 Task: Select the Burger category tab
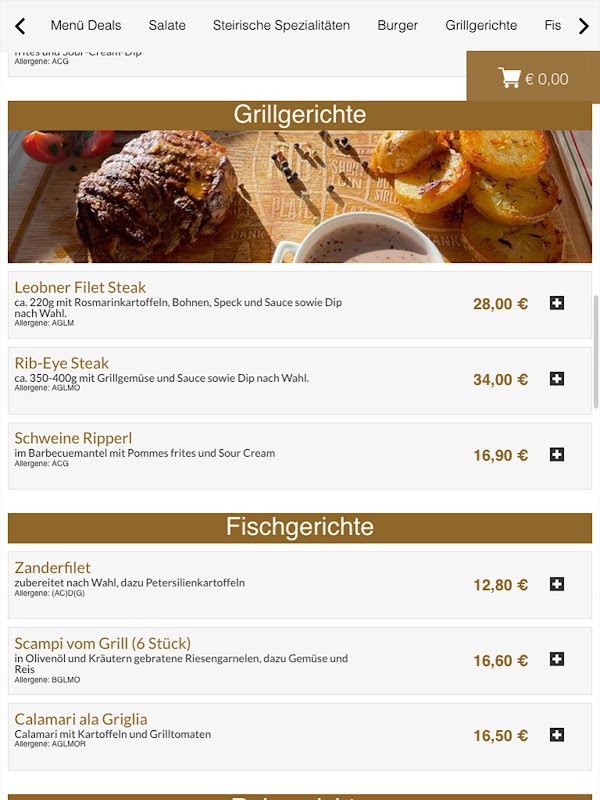pos(397,26)
